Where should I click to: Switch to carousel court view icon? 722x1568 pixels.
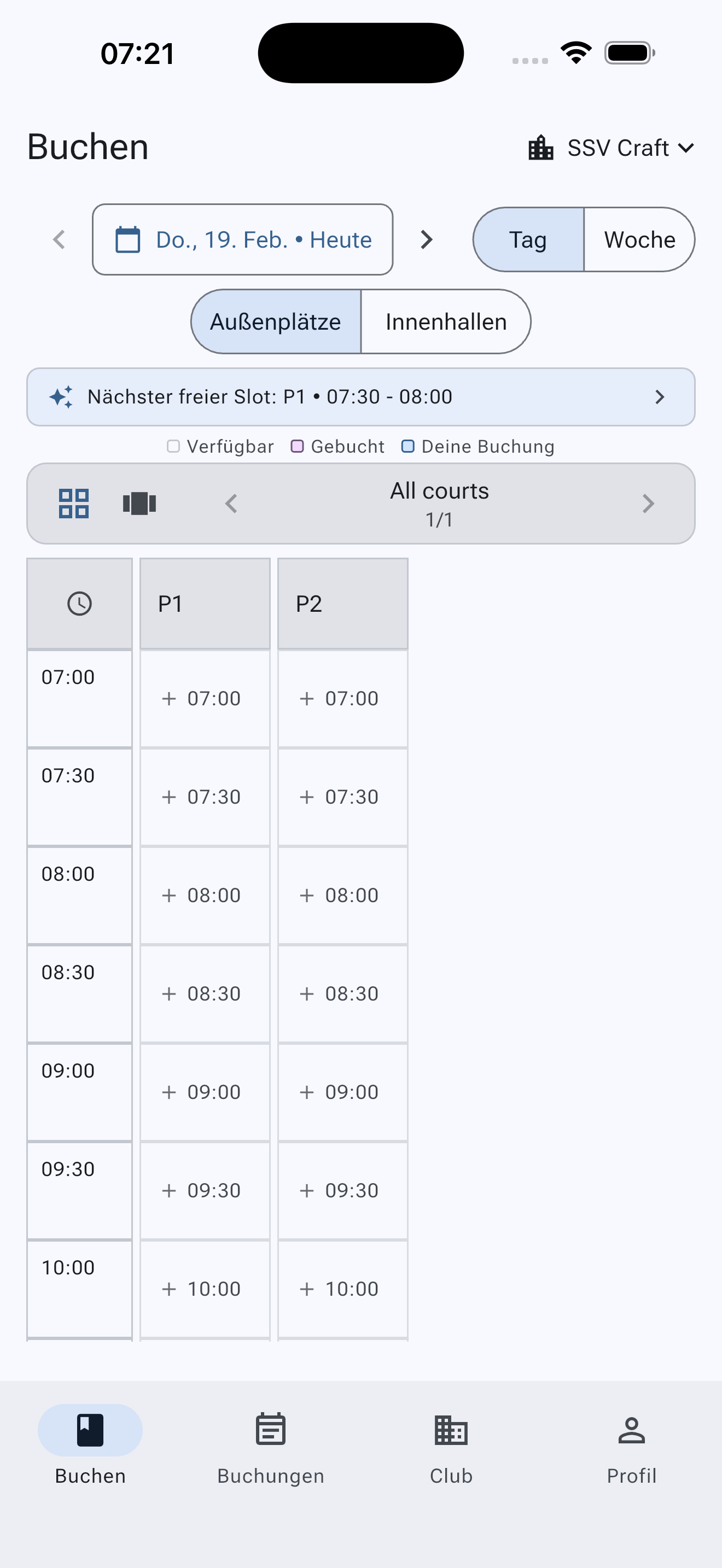point(139,503)
